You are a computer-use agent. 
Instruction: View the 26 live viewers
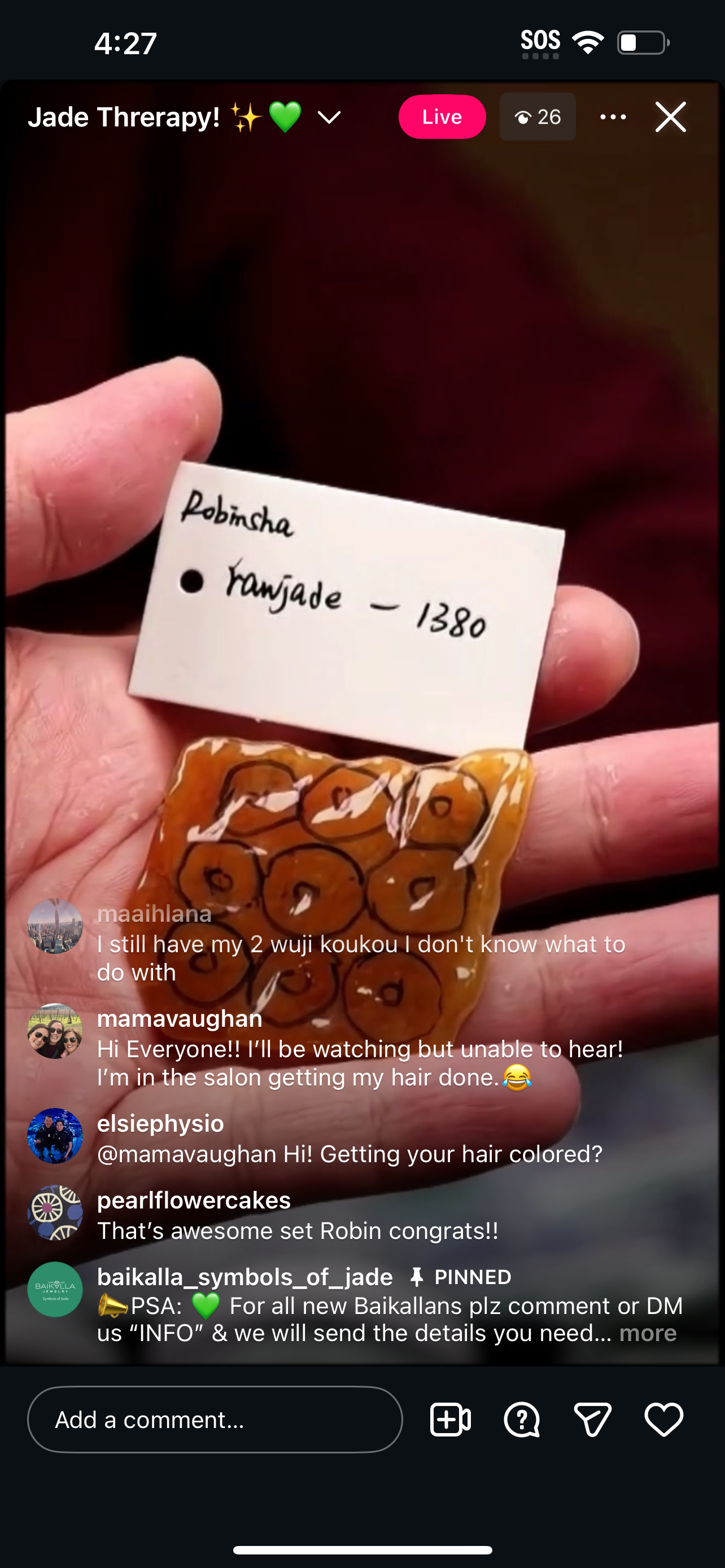538,117
